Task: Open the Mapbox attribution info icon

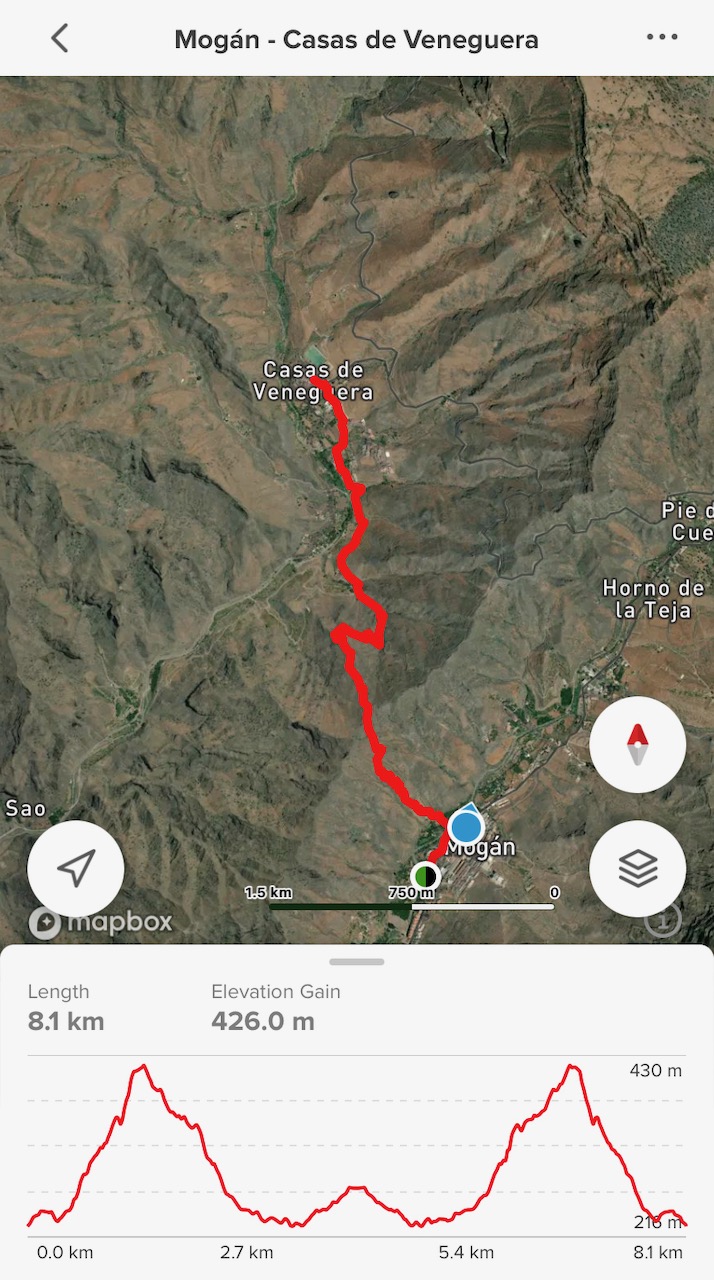Action: coord(662,920)
